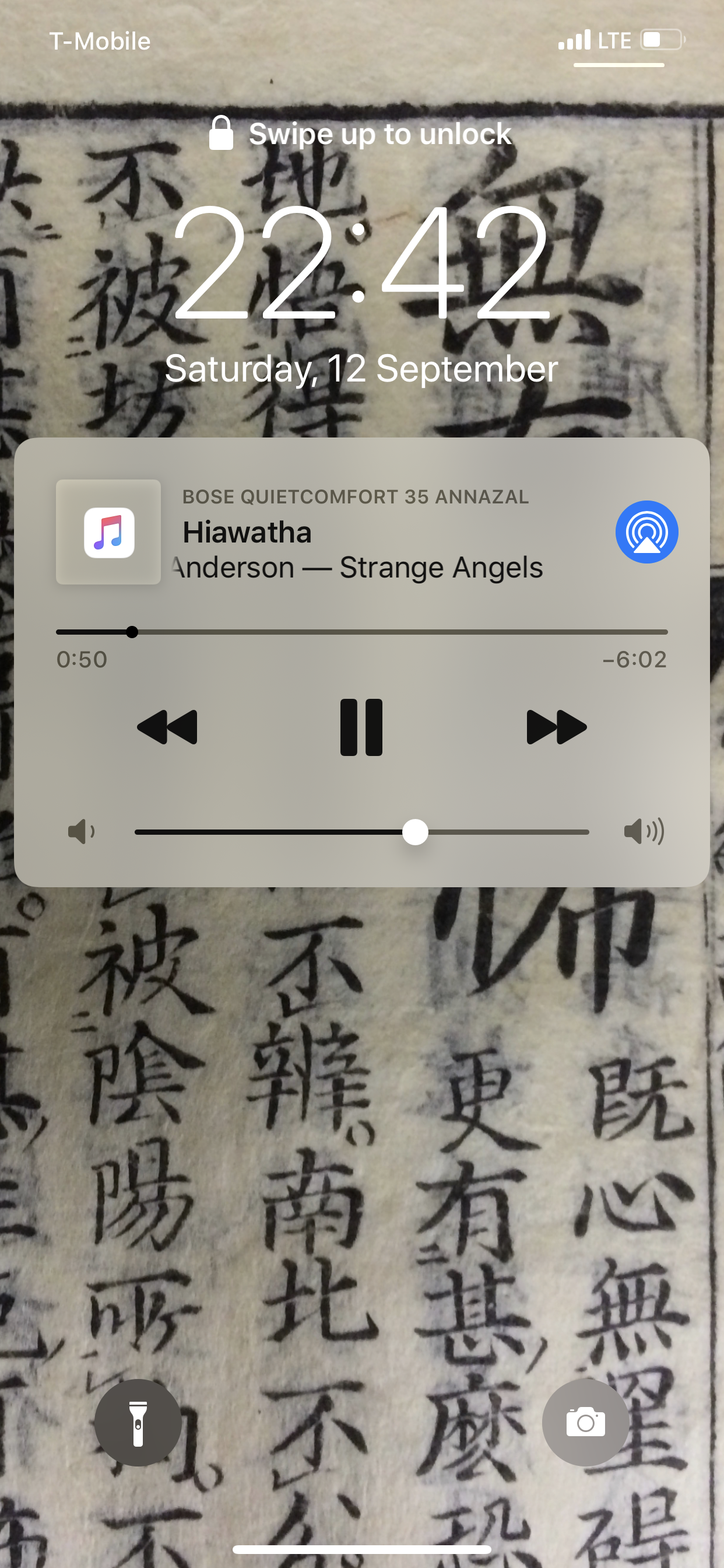
Task: Tap the playback progress bar to seek
Action: (362, 632)
